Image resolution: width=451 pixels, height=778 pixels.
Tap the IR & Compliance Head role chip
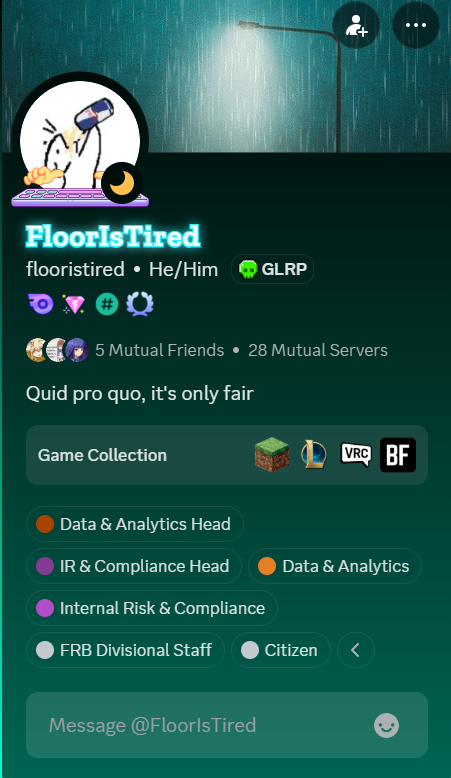point(133,566)
